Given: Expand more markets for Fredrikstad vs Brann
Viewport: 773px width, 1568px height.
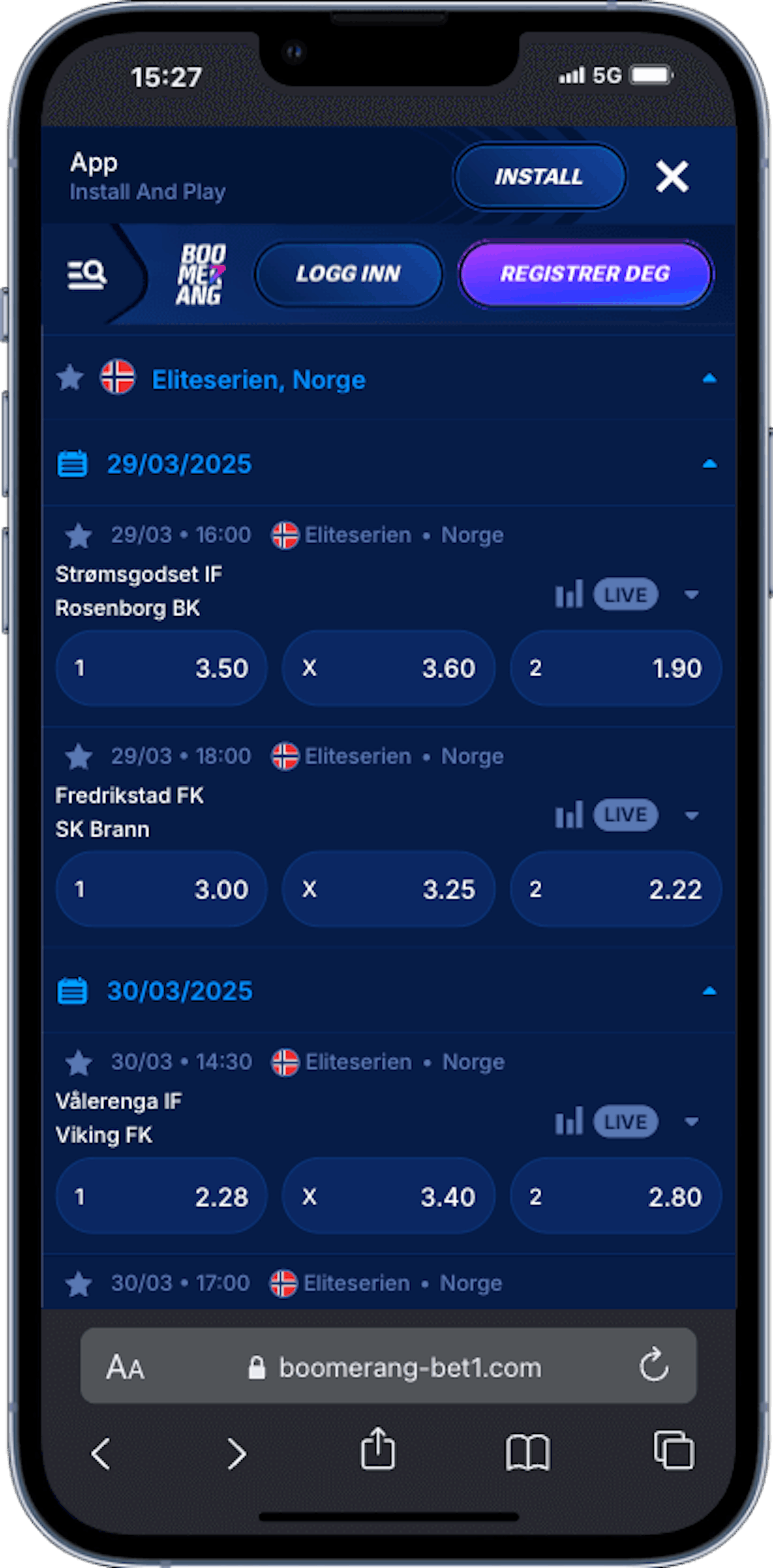Looking at the screenshot, I should (692, 815).
